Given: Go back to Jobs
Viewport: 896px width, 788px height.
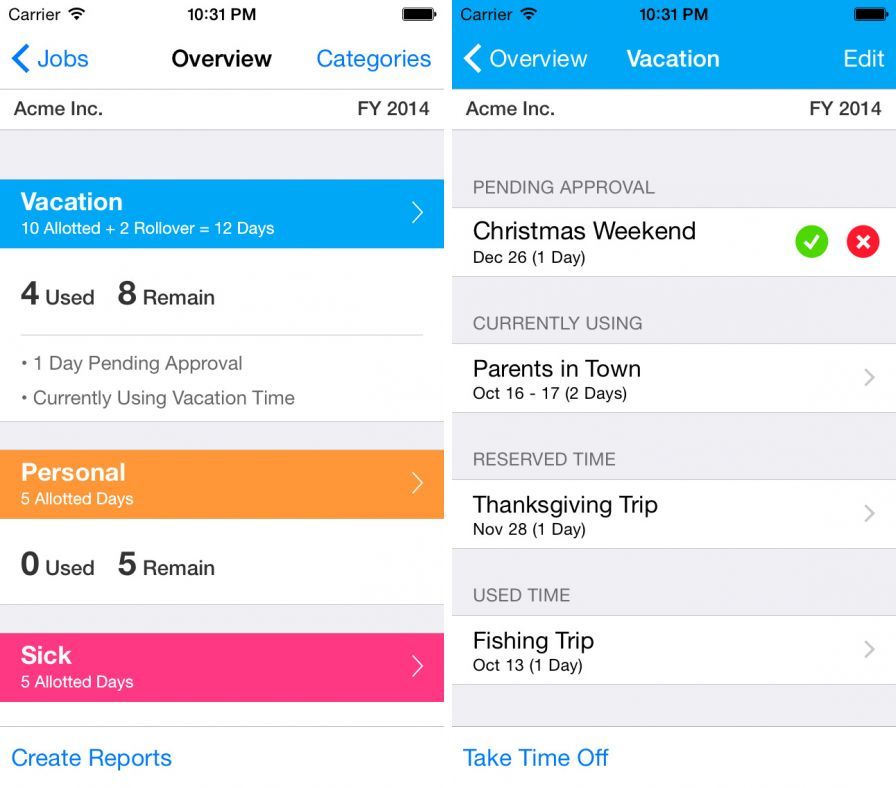Looking at the screenshot, I should point(50,59).
